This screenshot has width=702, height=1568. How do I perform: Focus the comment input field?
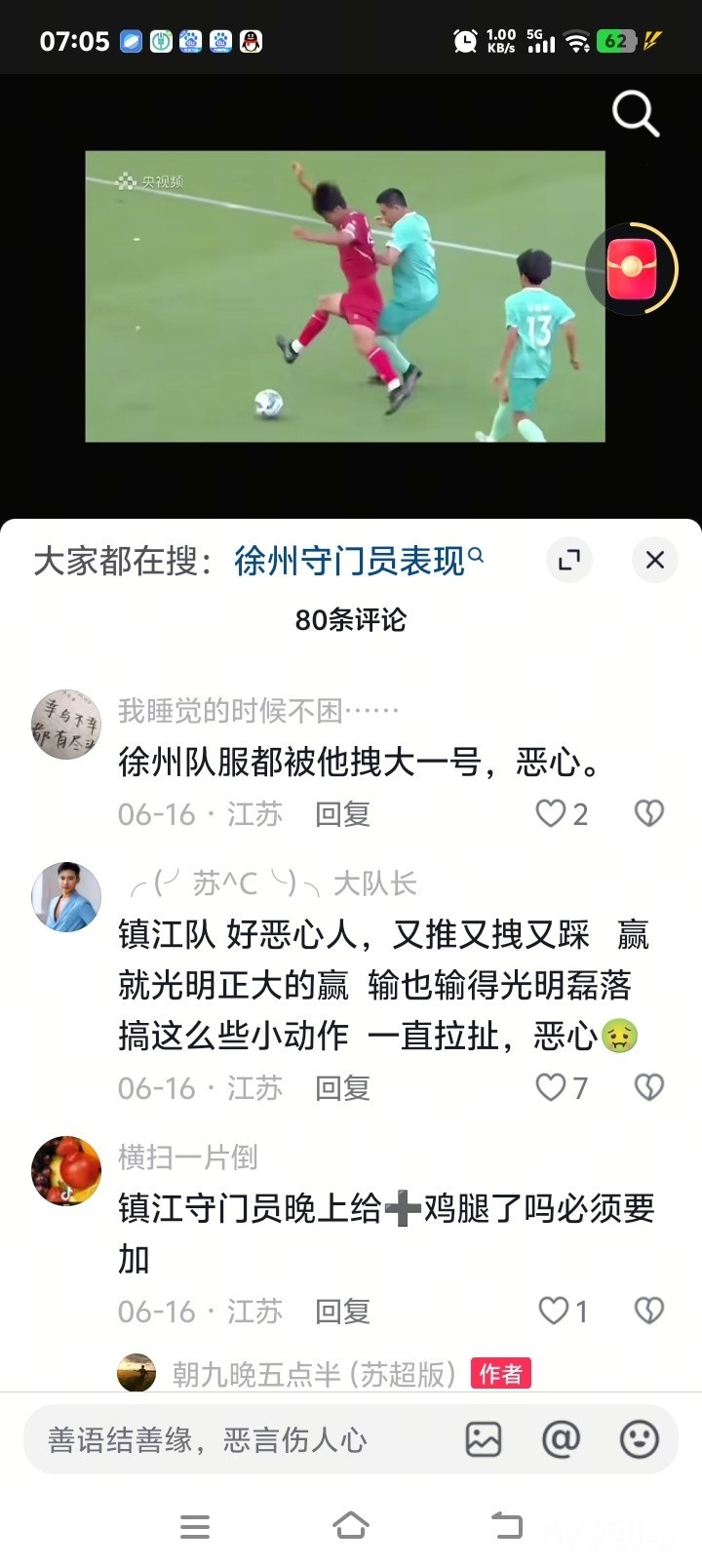(234, 1440)
